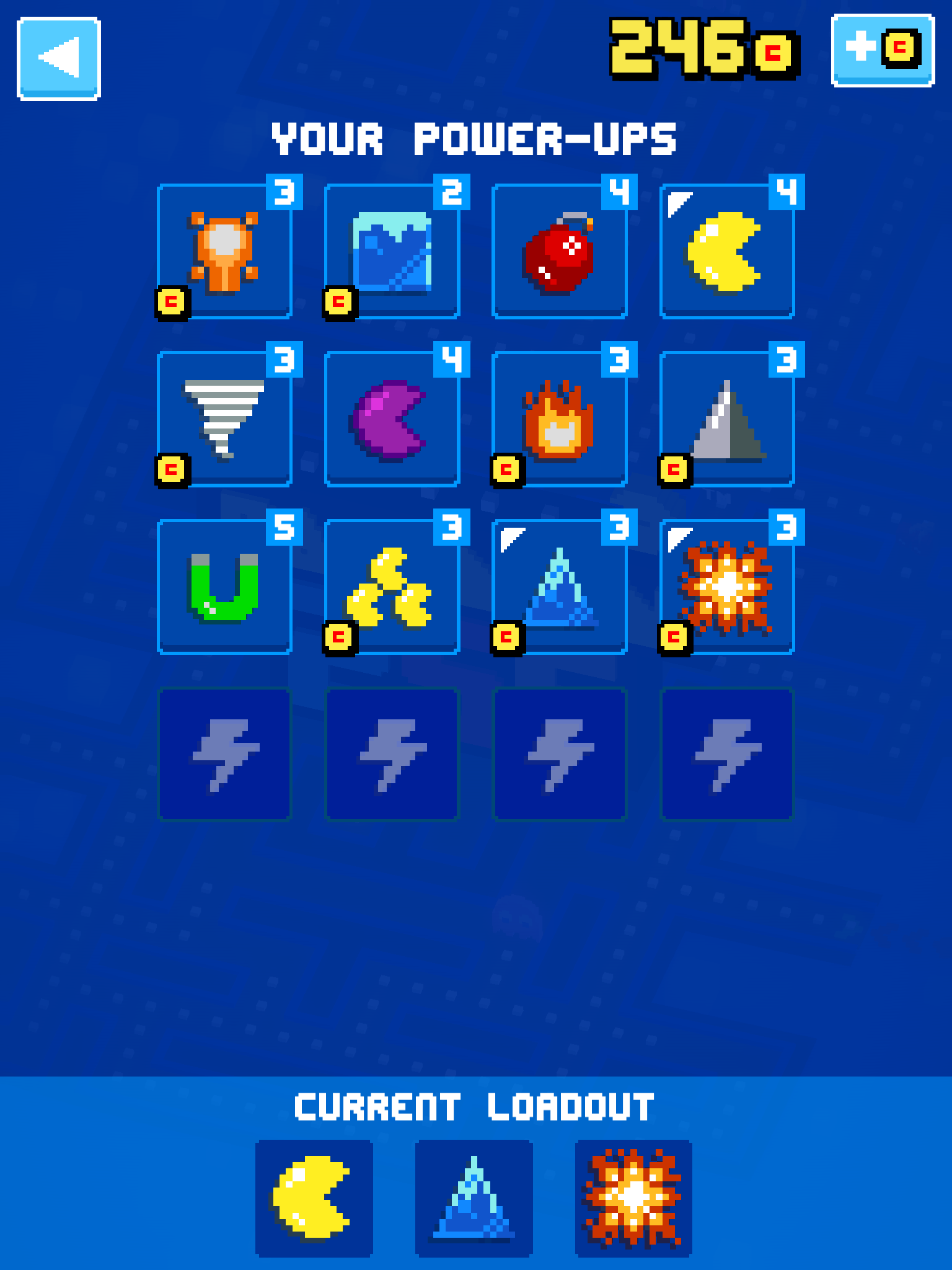This screenshot has height=1270, width=952.
Task: Select the green magnet power-up tile
Action: (x=224, y=587)
